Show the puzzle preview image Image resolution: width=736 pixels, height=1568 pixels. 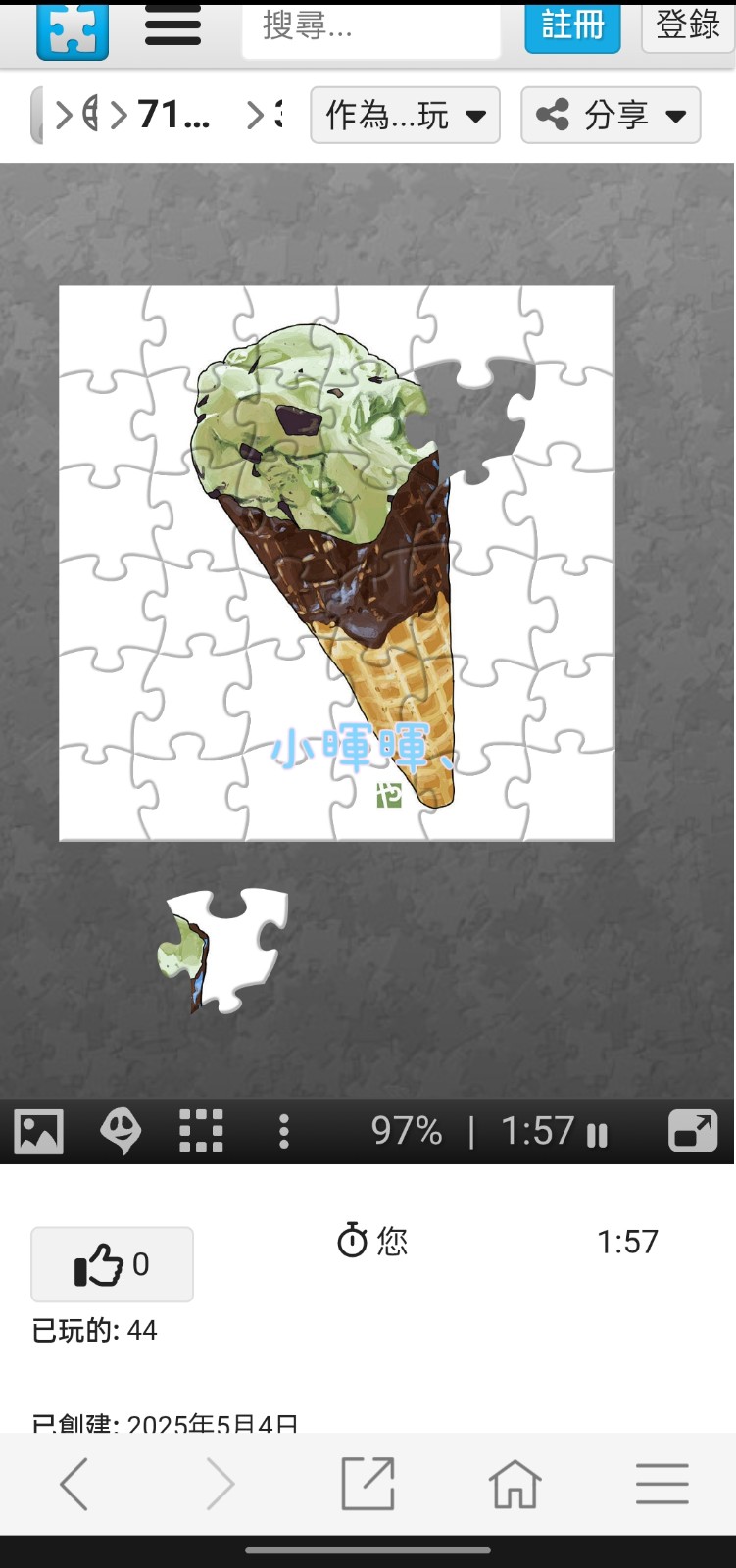pyautogui.click(x=39, y=1132)
